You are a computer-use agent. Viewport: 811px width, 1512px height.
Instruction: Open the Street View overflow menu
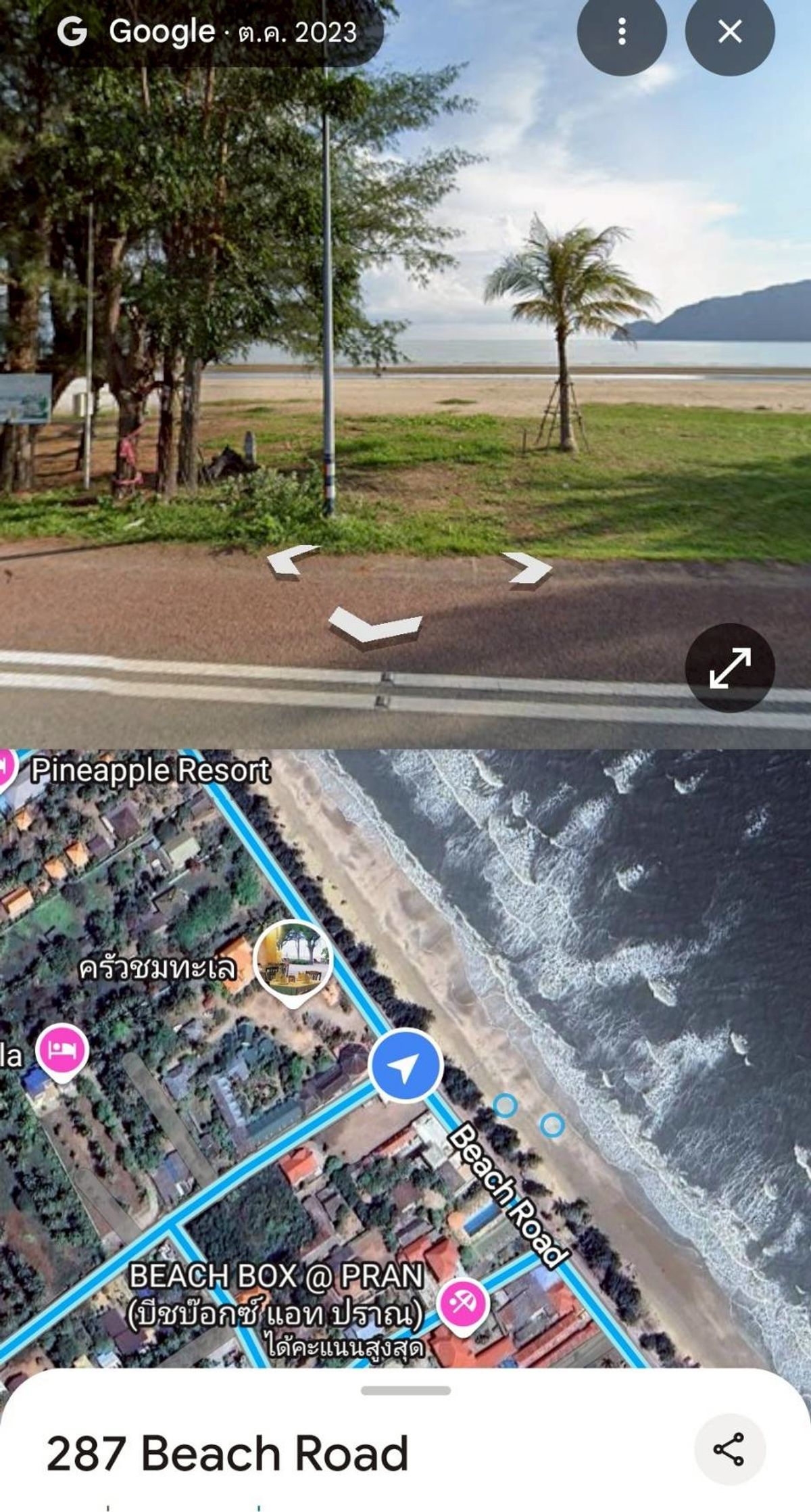(x=621, y=31)
